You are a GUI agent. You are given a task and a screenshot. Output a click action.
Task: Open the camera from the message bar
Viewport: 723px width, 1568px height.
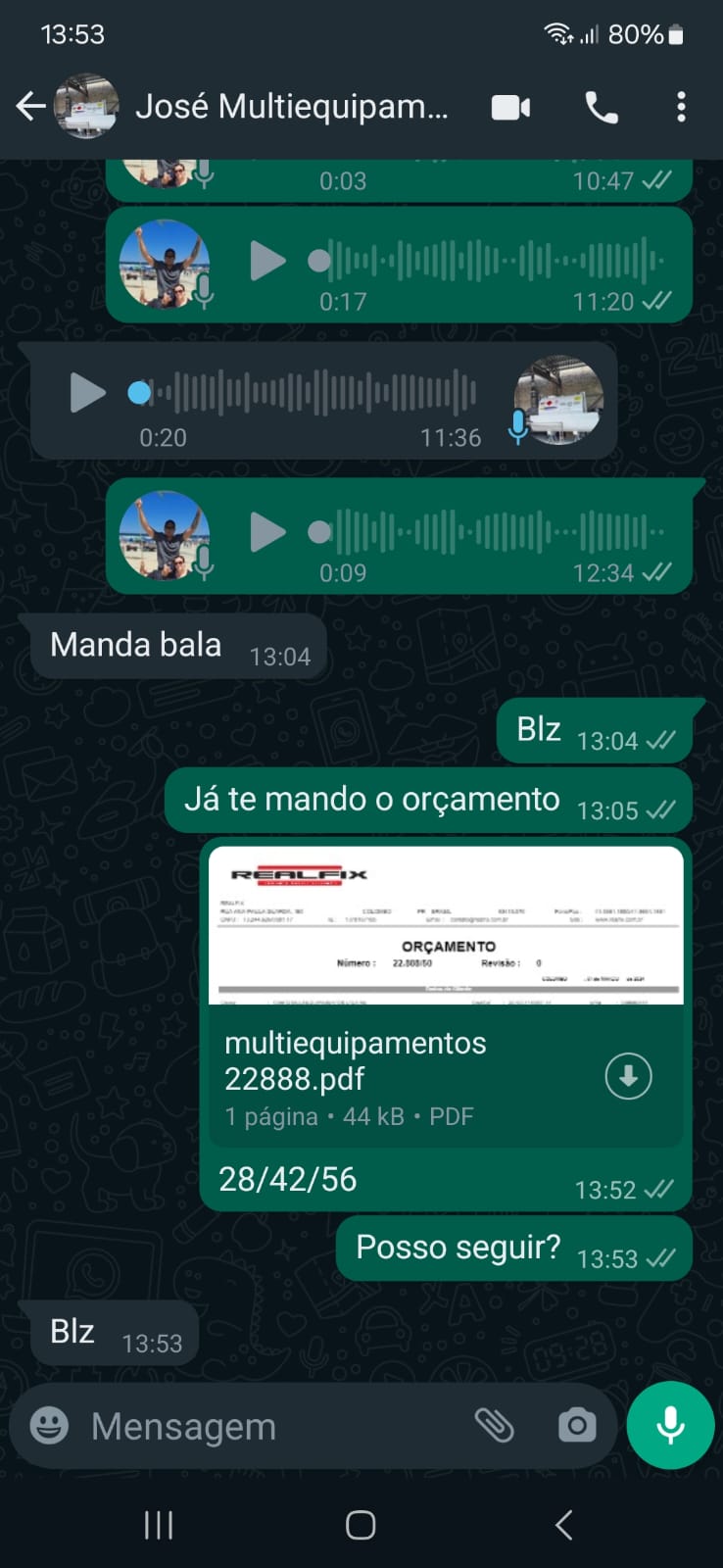576,1426
